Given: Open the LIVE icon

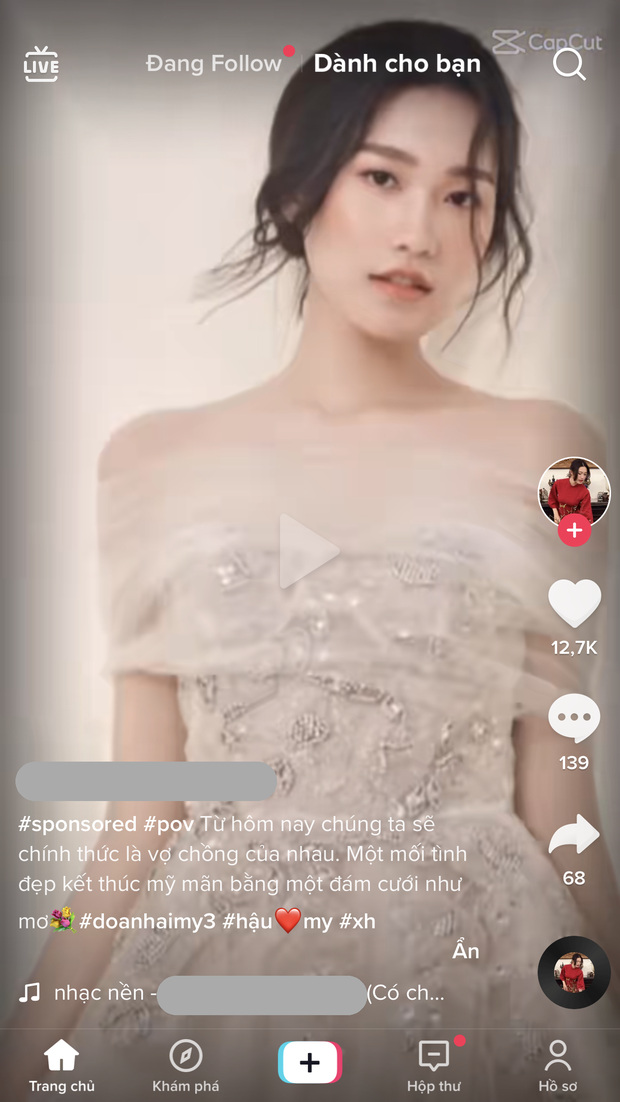Looking at the screenshot, I should pos(41,64).
